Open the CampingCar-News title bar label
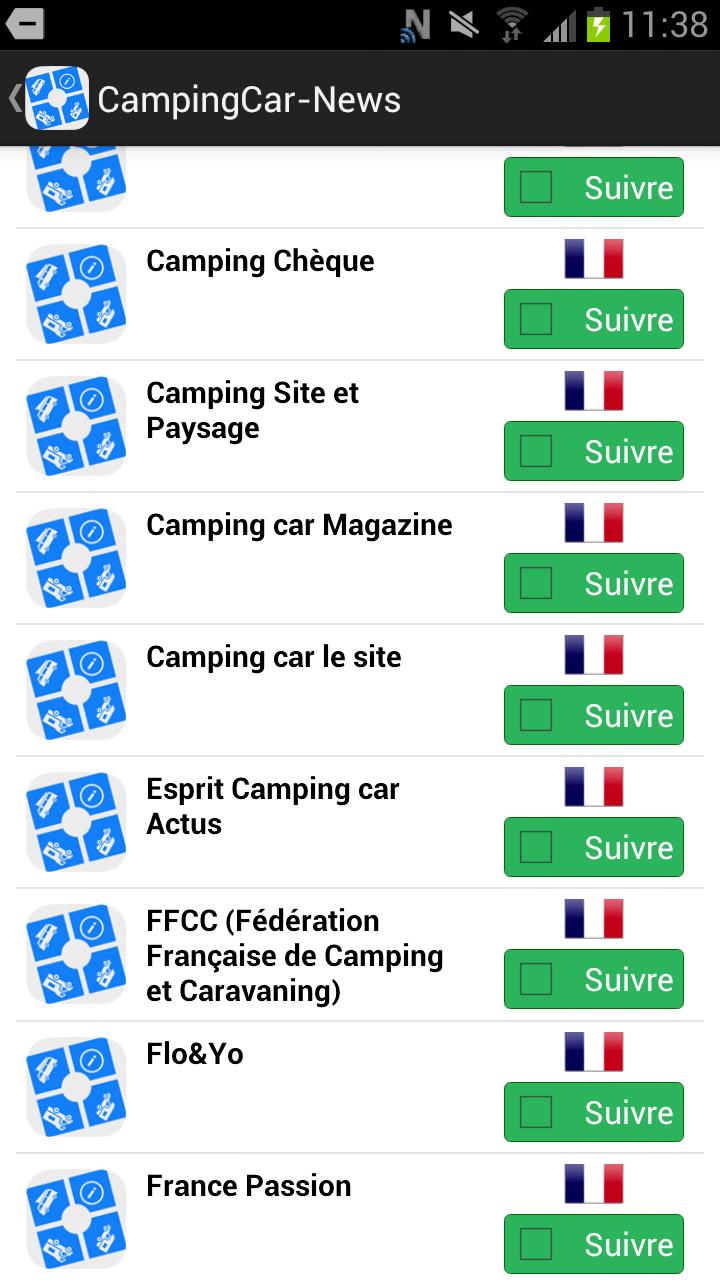Viewport: 720px width, 1280px height. tap(250, 99)
